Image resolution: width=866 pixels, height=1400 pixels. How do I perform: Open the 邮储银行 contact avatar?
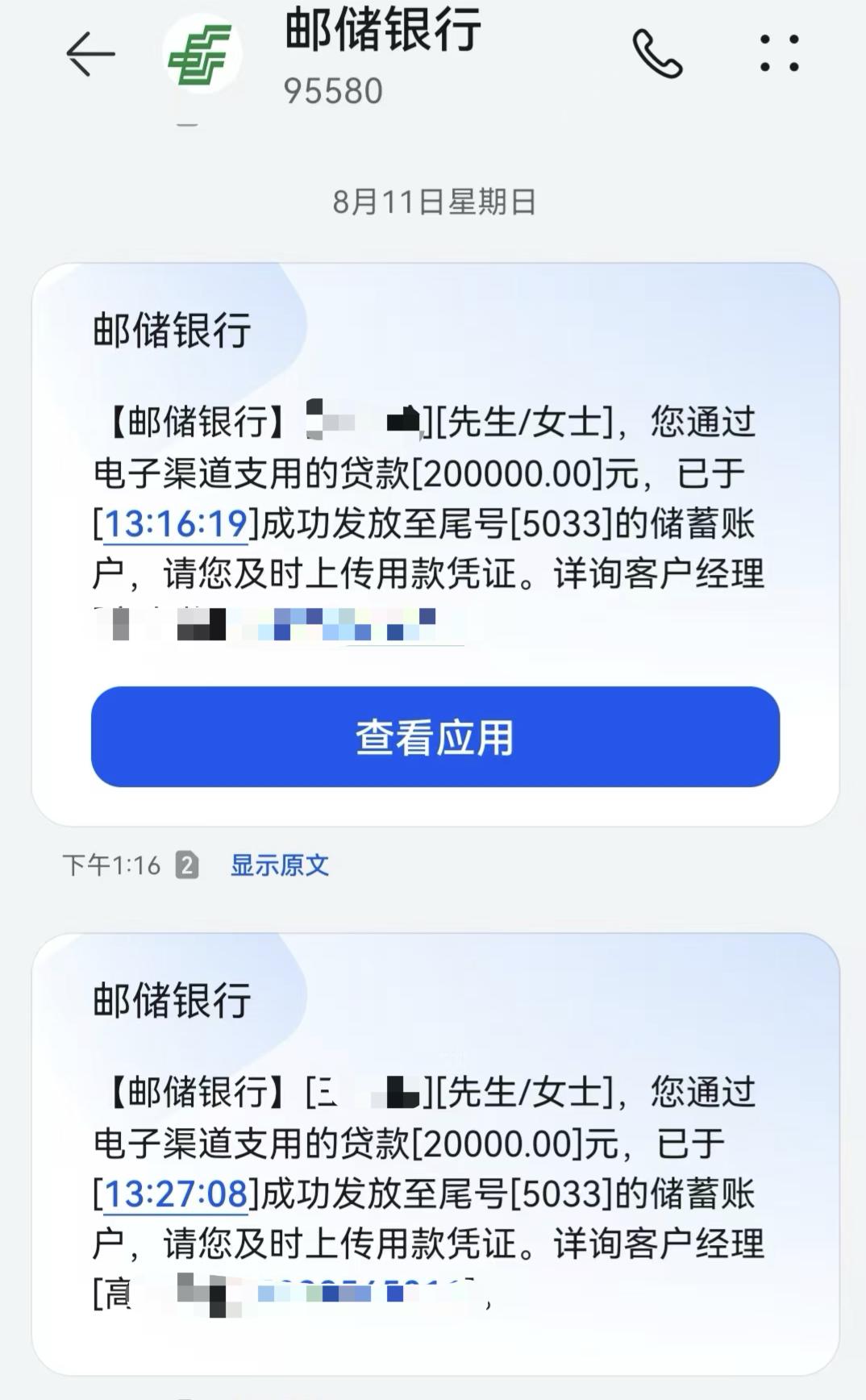click(202, 54)
